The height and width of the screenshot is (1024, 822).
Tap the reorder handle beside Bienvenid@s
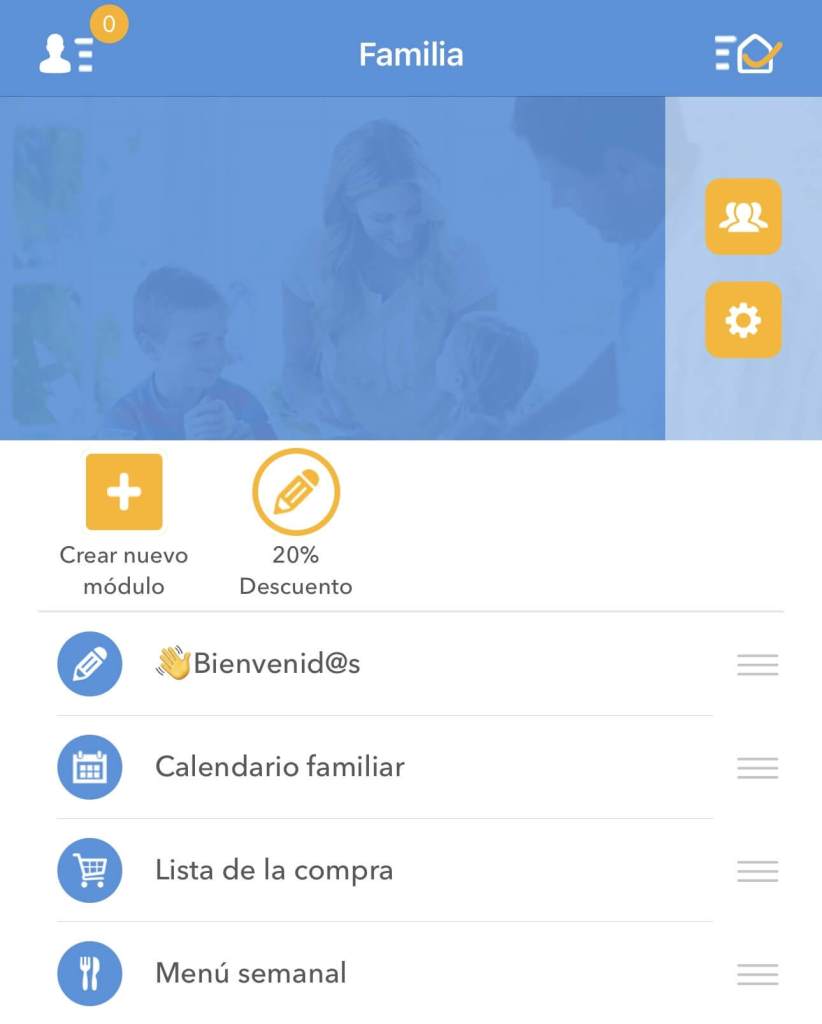coord(757,664)
